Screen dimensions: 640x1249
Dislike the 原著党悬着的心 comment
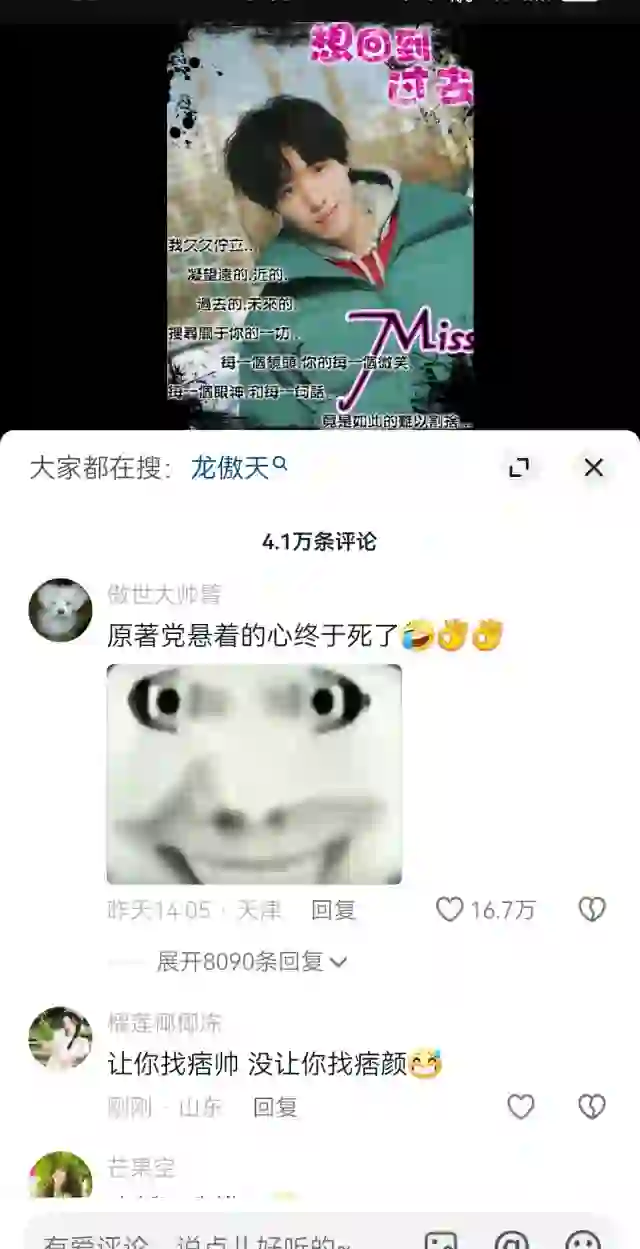pos(592,909)
